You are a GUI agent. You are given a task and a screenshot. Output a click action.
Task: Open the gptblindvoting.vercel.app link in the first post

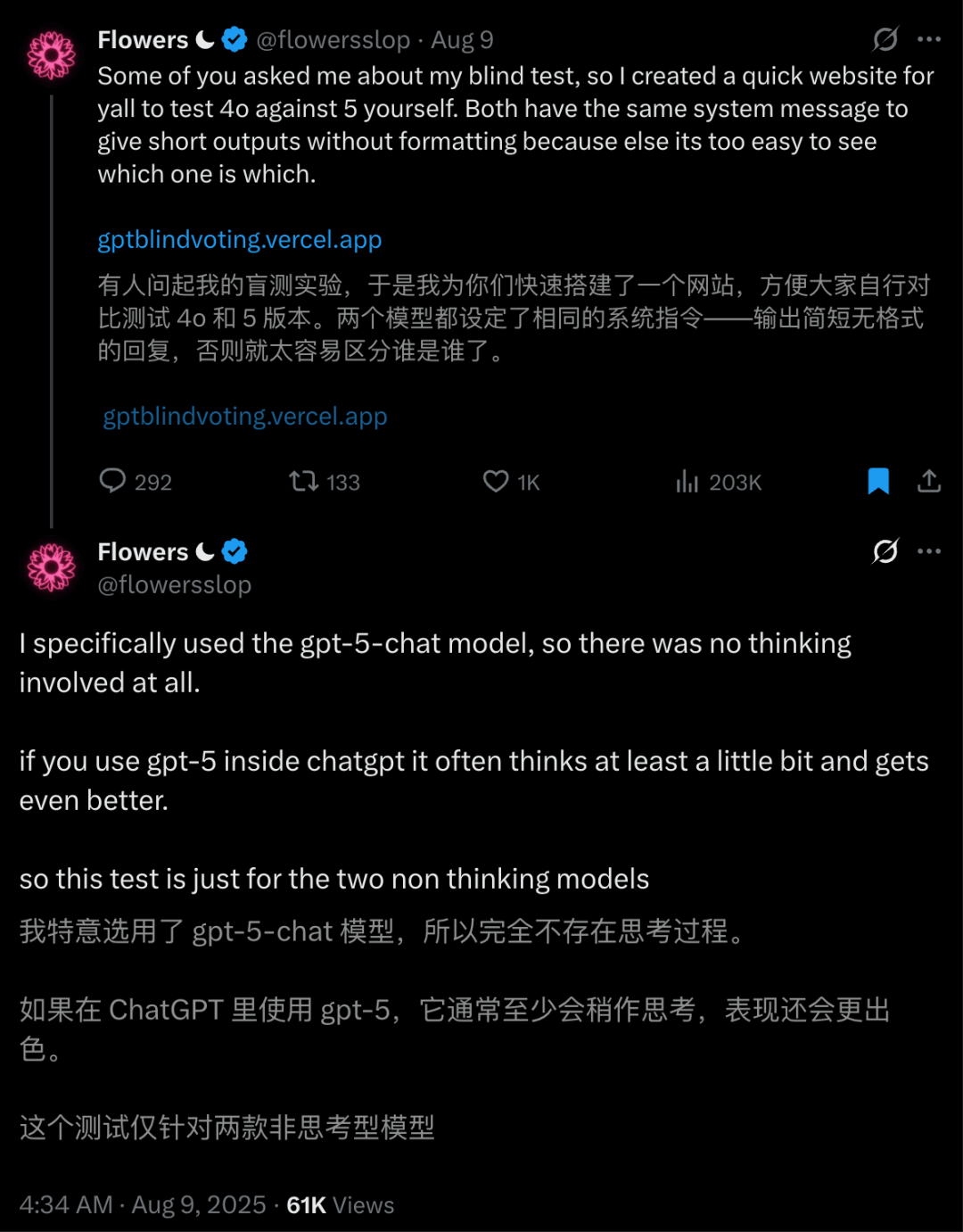[x=239, y=240]
